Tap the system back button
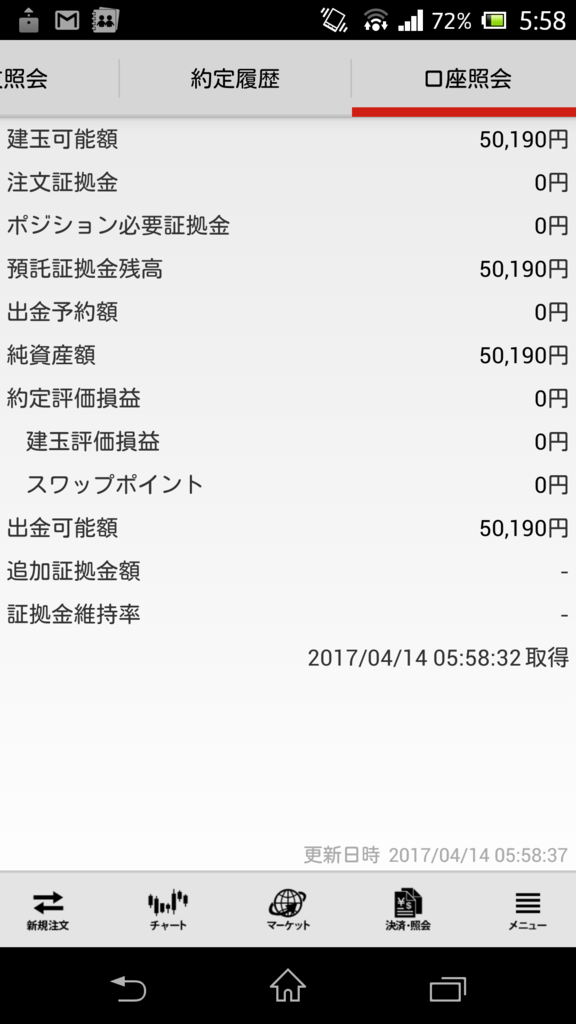The height and width of the screenshot is (1024, 576). (128, 987)
